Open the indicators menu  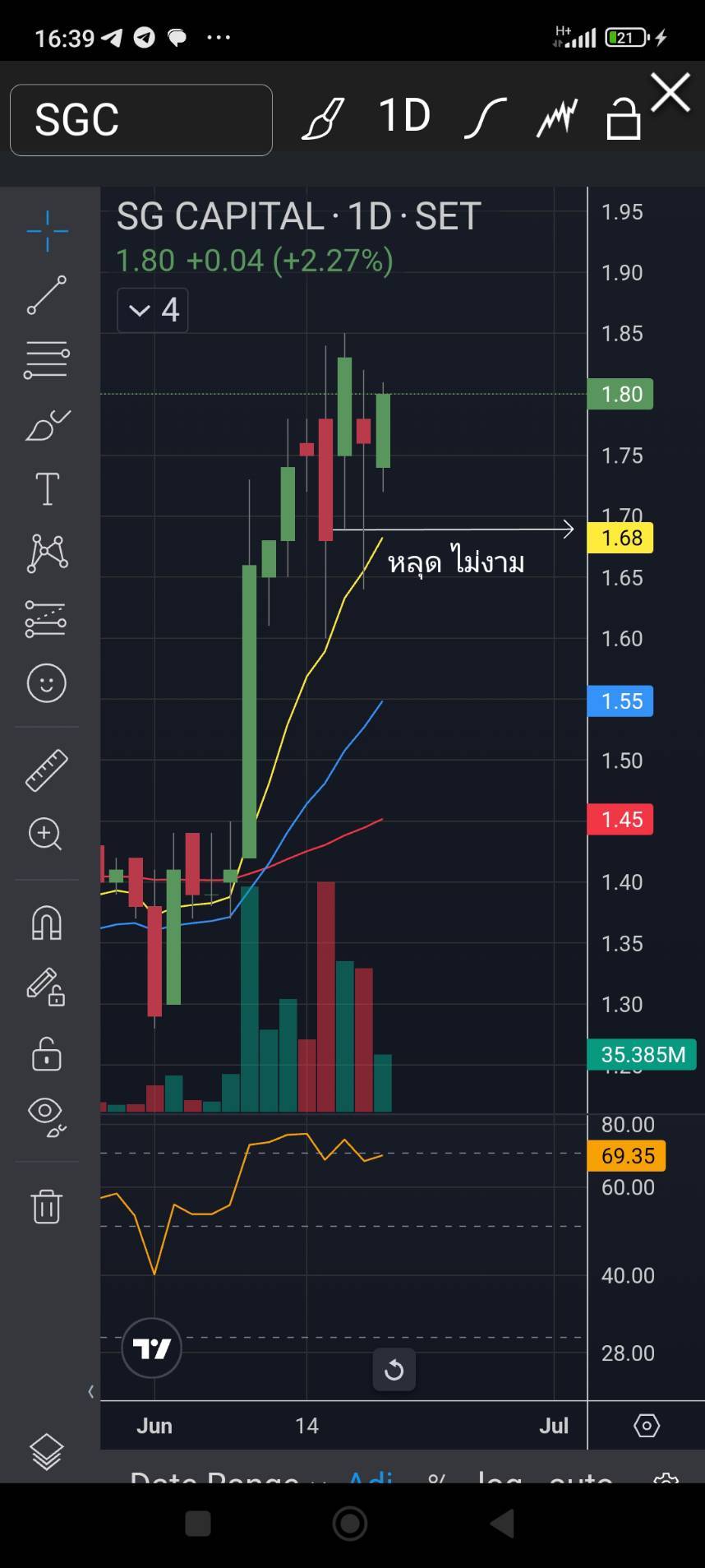pos(557,118)
